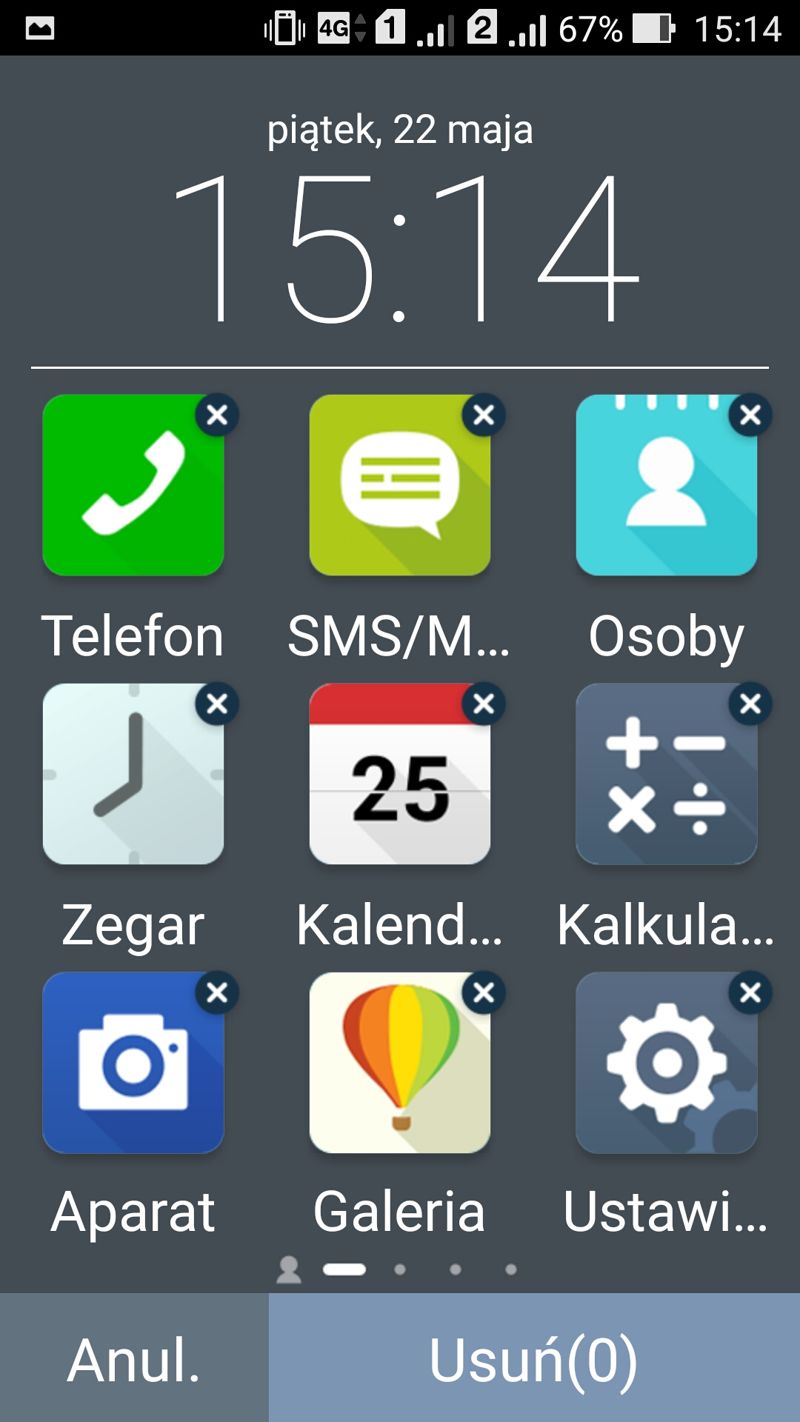Mark Galeria for removal with its X

tap(484, 992)
